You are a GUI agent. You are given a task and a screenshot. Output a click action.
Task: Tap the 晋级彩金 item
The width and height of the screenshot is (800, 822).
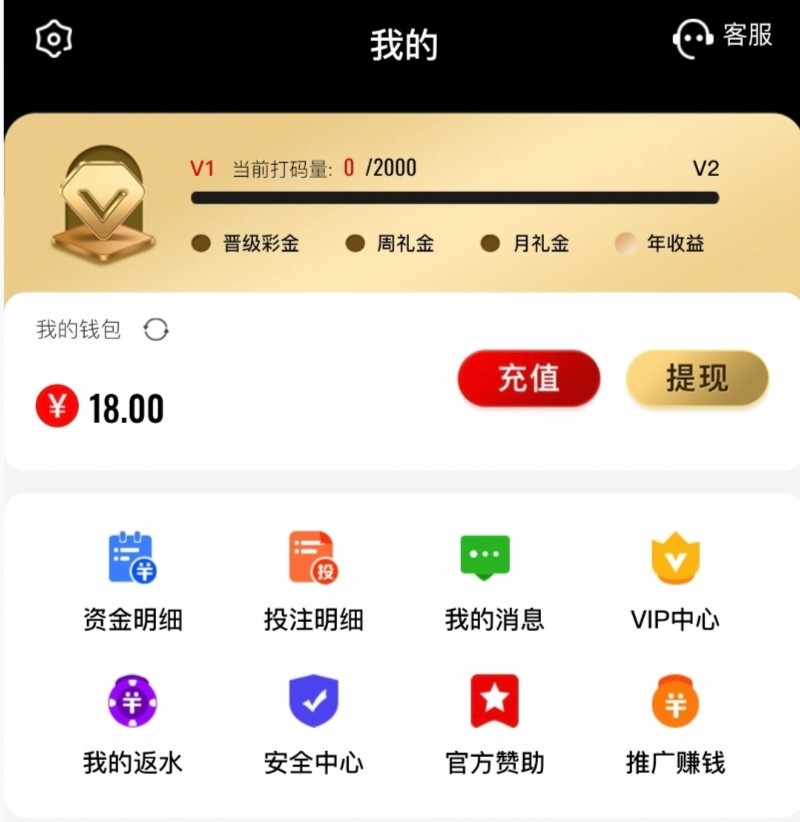246,243
